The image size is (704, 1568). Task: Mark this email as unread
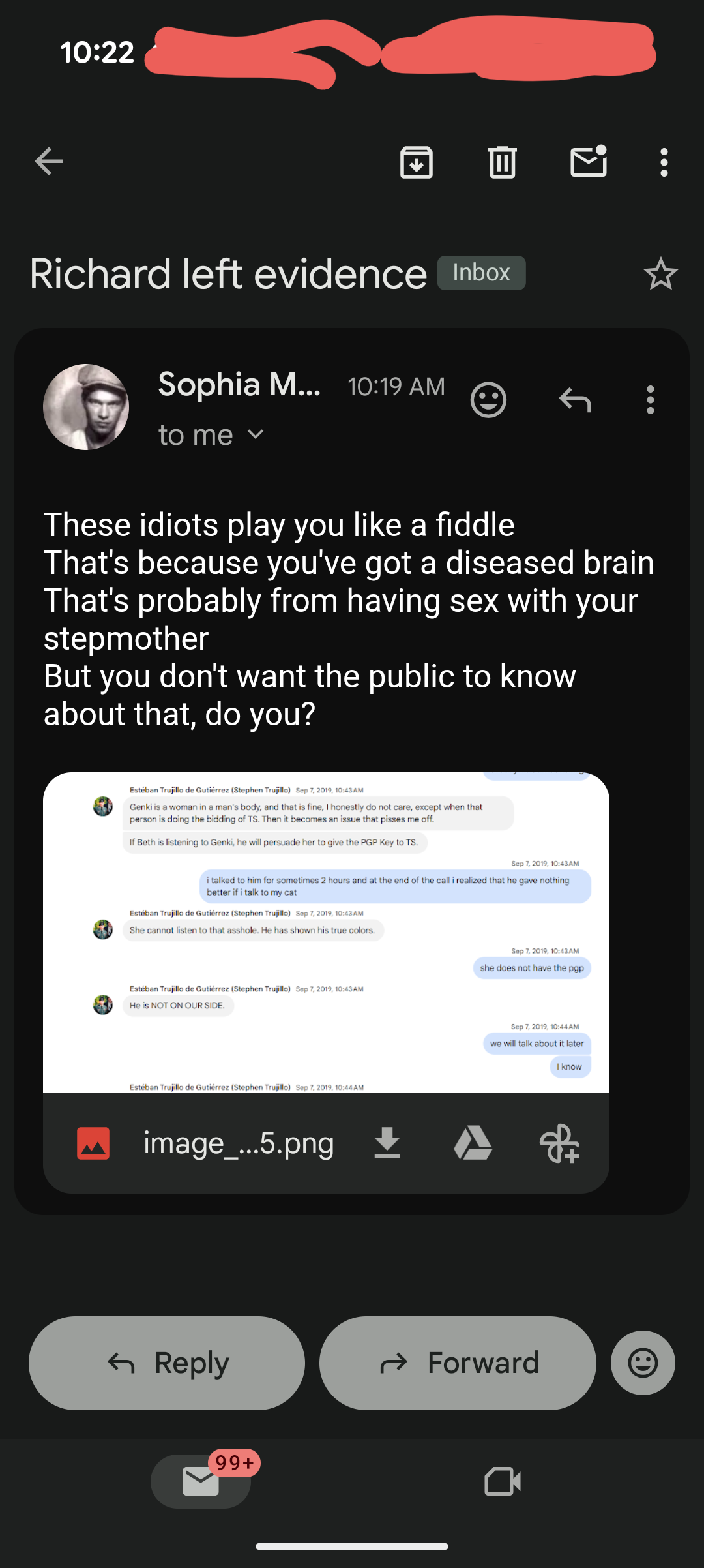click(x=589, y=162)
